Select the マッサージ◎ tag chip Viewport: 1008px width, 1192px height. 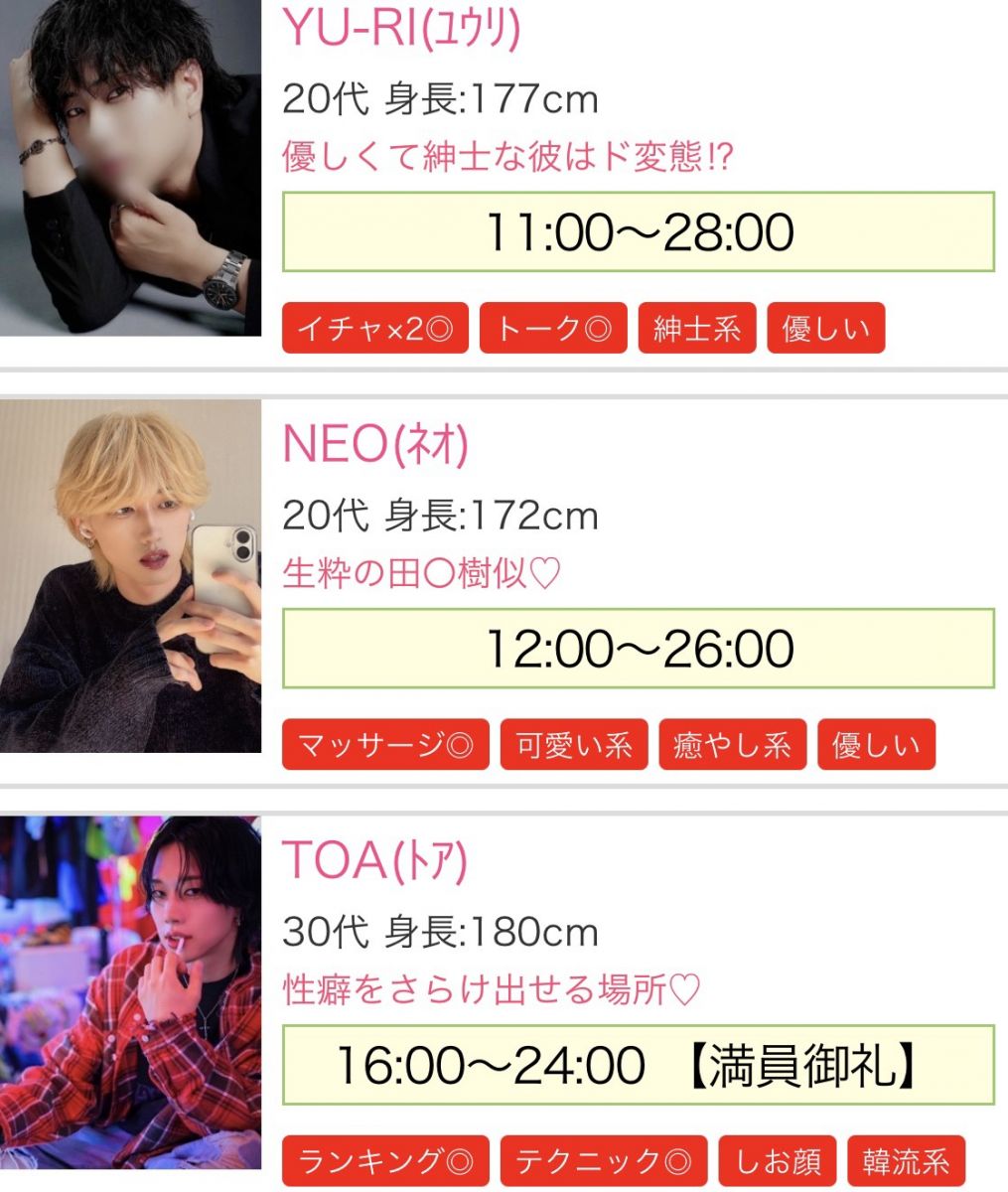(x=385, y=745)
